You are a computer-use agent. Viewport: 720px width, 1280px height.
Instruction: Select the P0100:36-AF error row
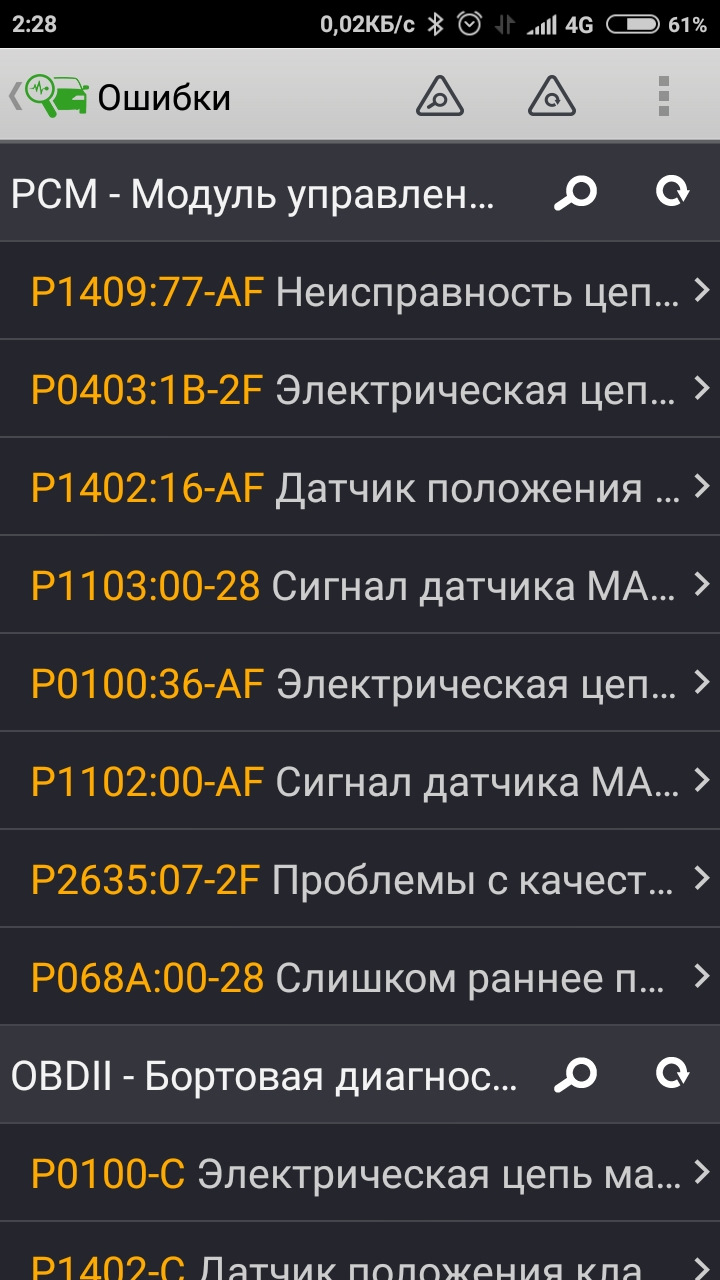[360, 684]
